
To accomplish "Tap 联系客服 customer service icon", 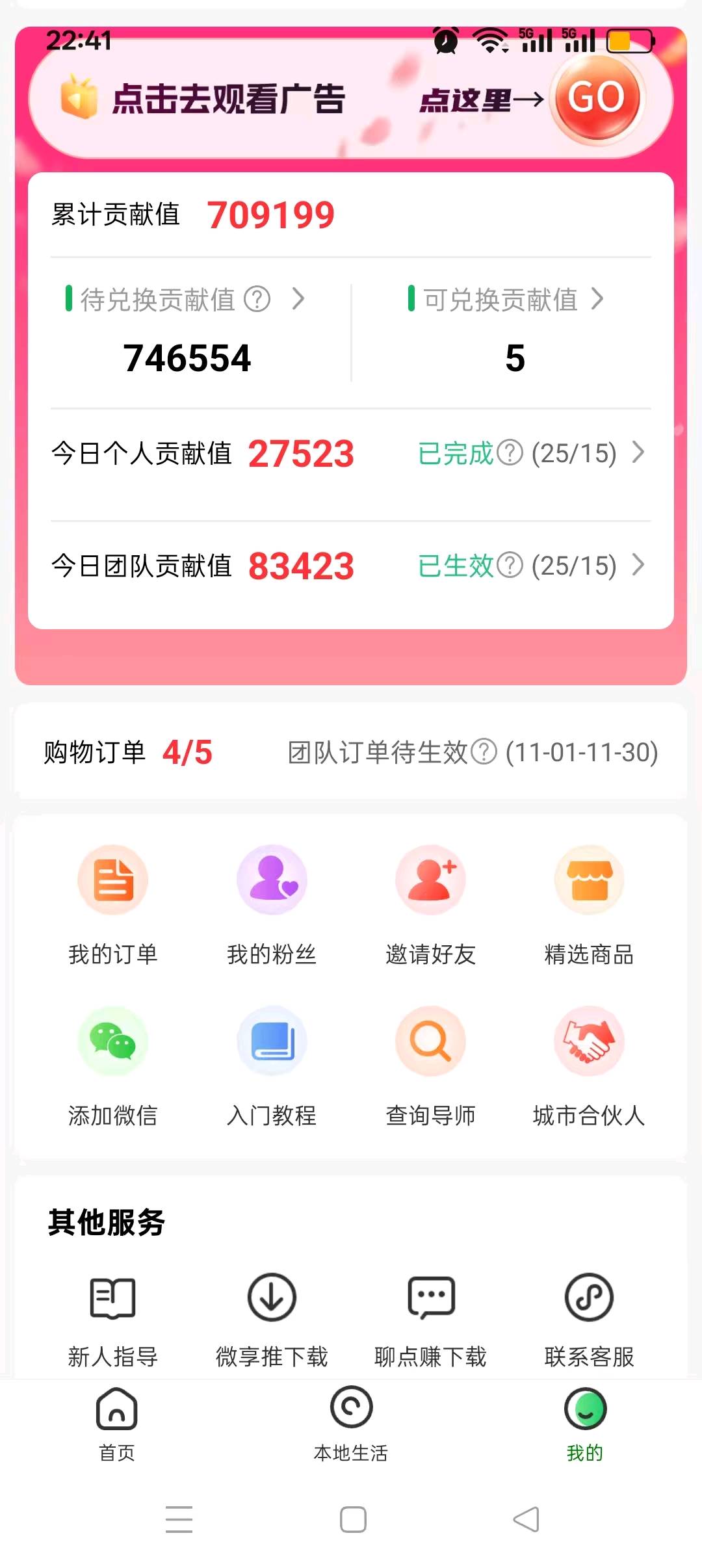I will [589, 1303].
